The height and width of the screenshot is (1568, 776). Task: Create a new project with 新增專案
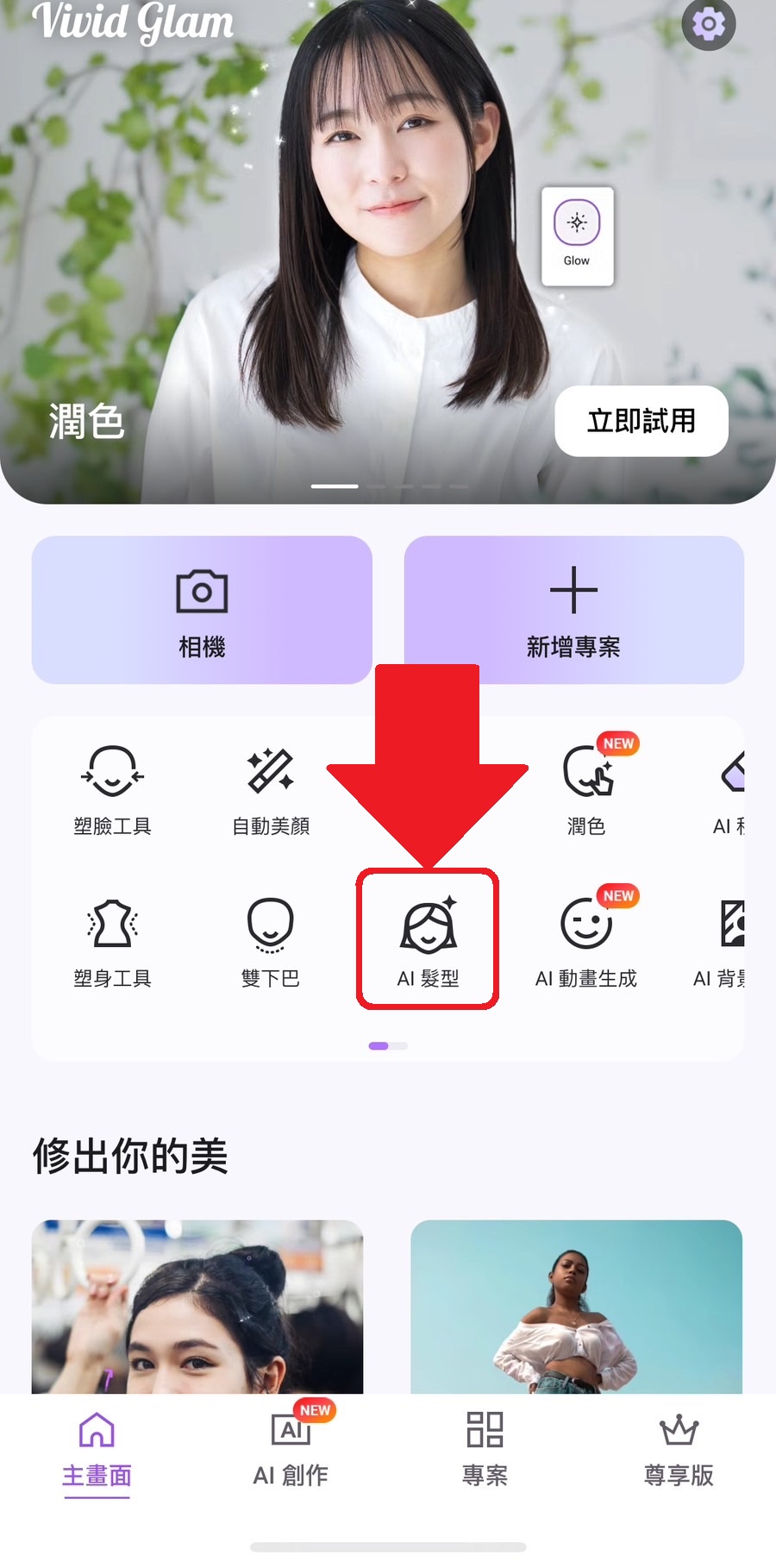573,610
